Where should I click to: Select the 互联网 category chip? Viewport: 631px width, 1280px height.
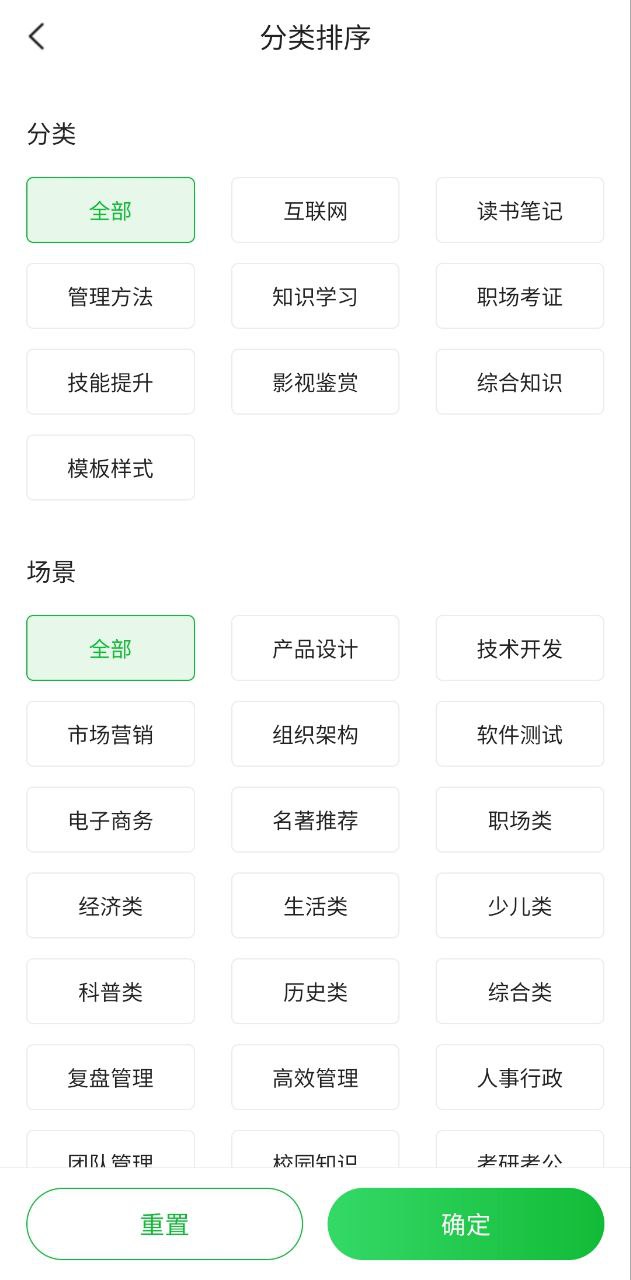point(315,210)
